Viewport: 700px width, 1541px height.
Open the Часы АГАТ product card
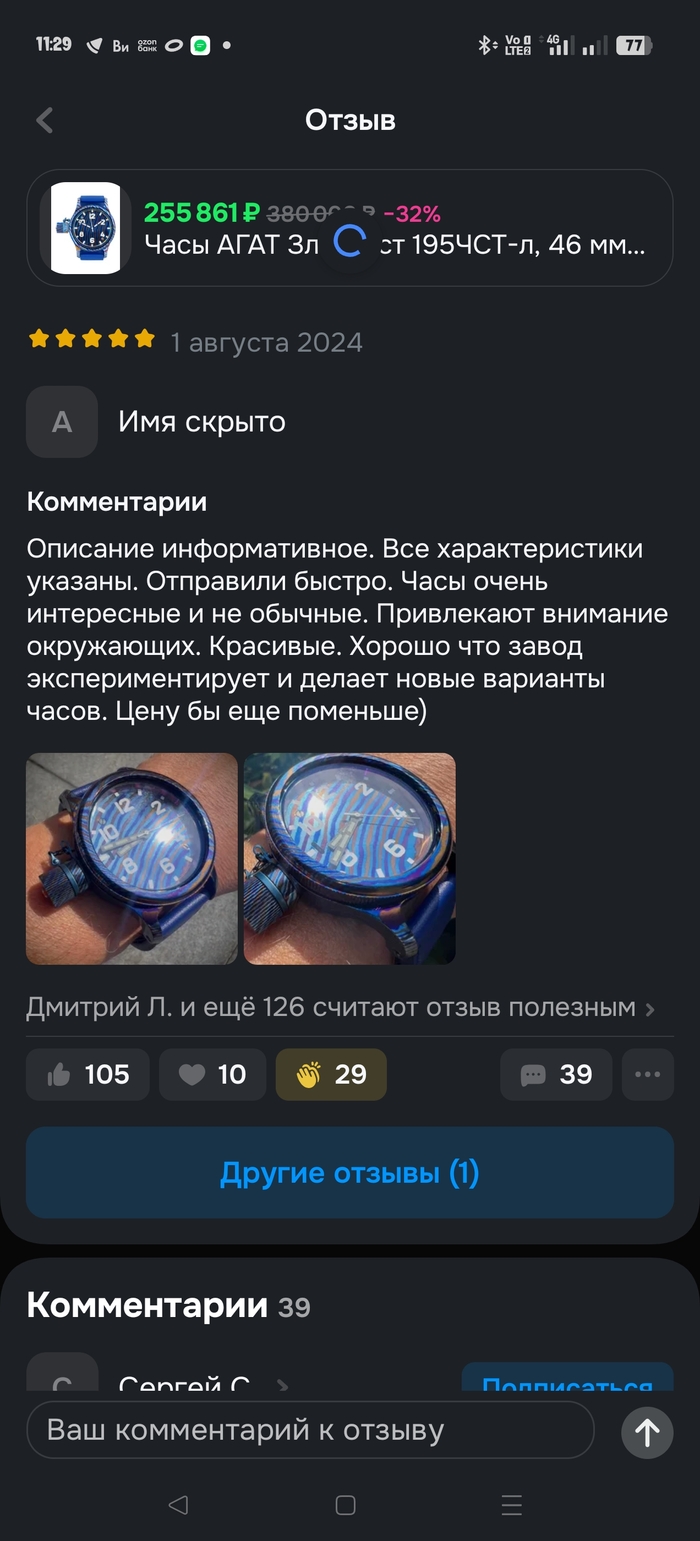(350, 228)
